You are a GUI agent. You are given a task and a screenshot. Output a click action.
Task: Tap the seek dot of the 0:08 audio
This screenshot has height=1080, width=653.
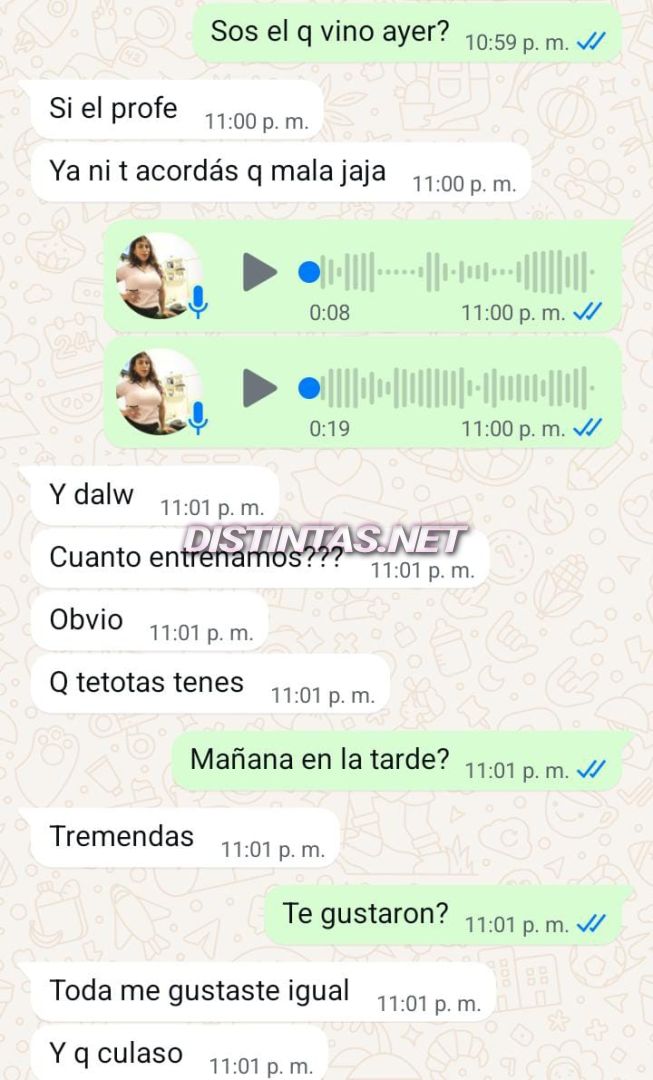click(x=310, y=272)
